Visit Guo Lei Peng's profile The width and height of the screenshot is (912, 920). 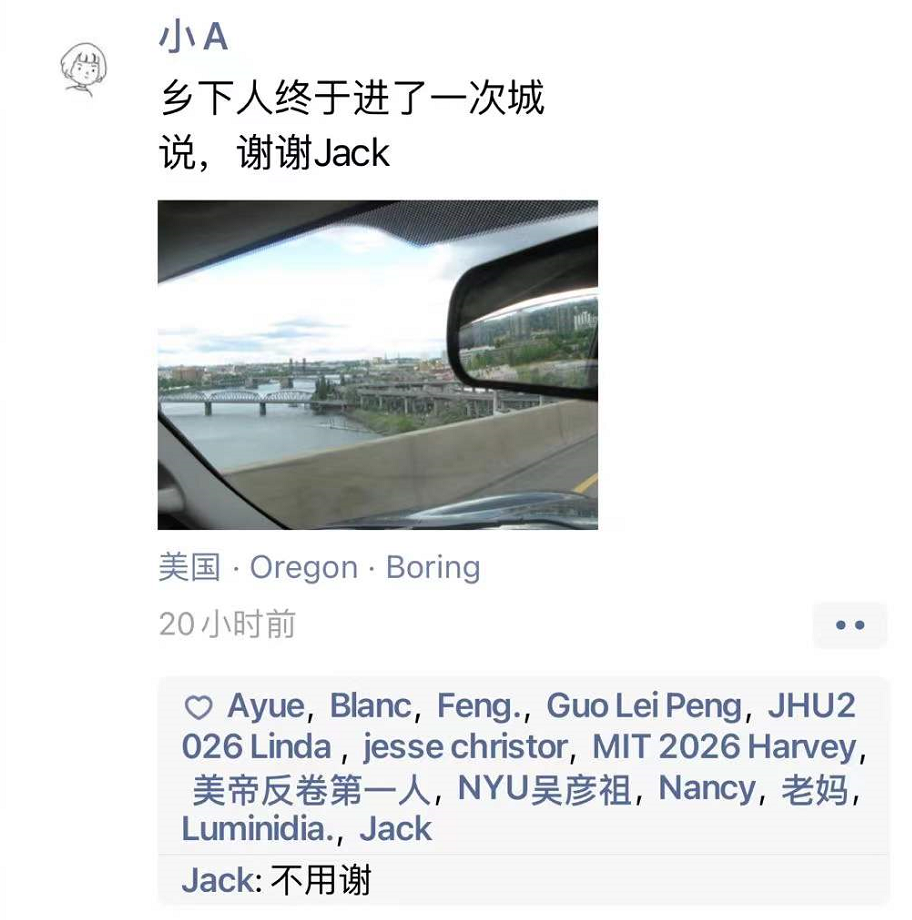pos(643,706)
